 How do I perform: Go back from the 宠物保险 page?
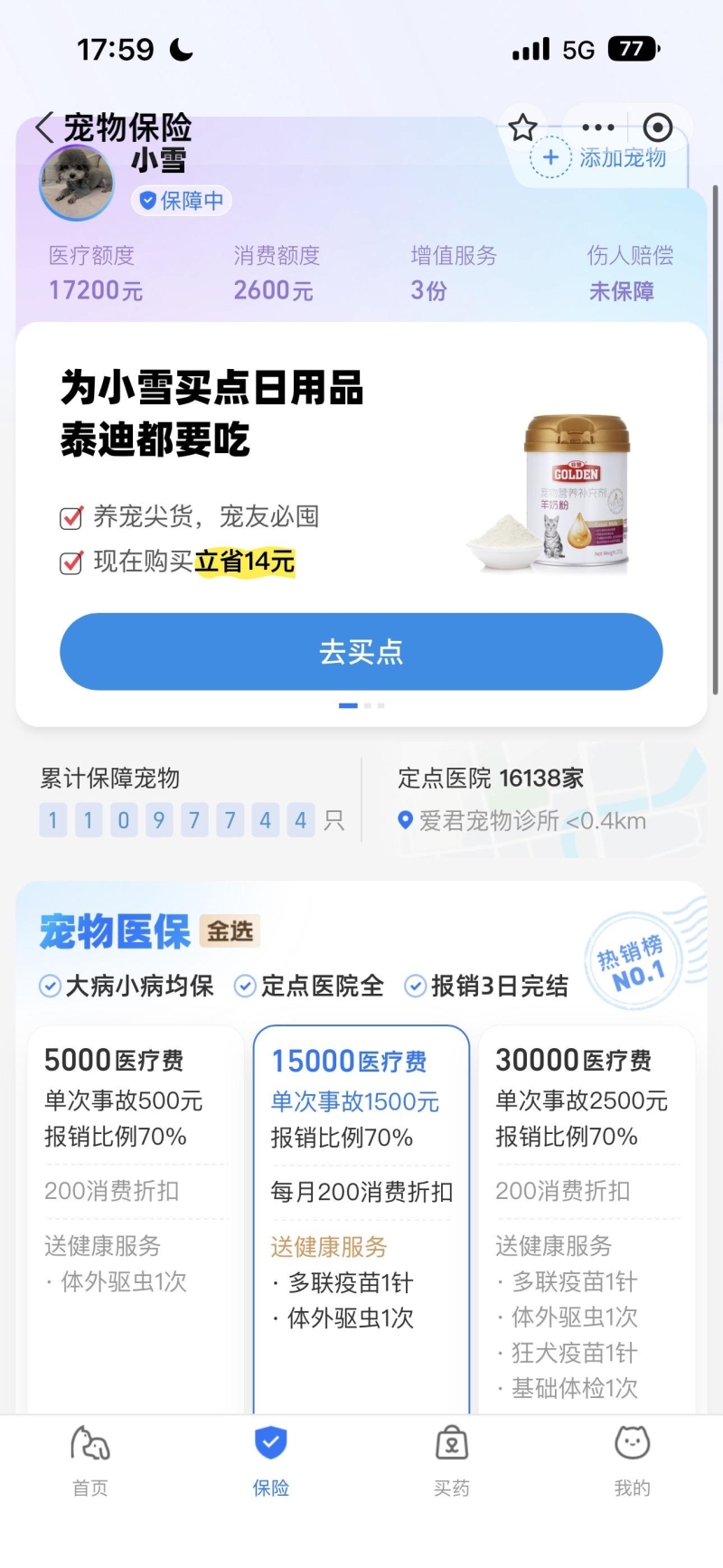click(x=45, y=128)
